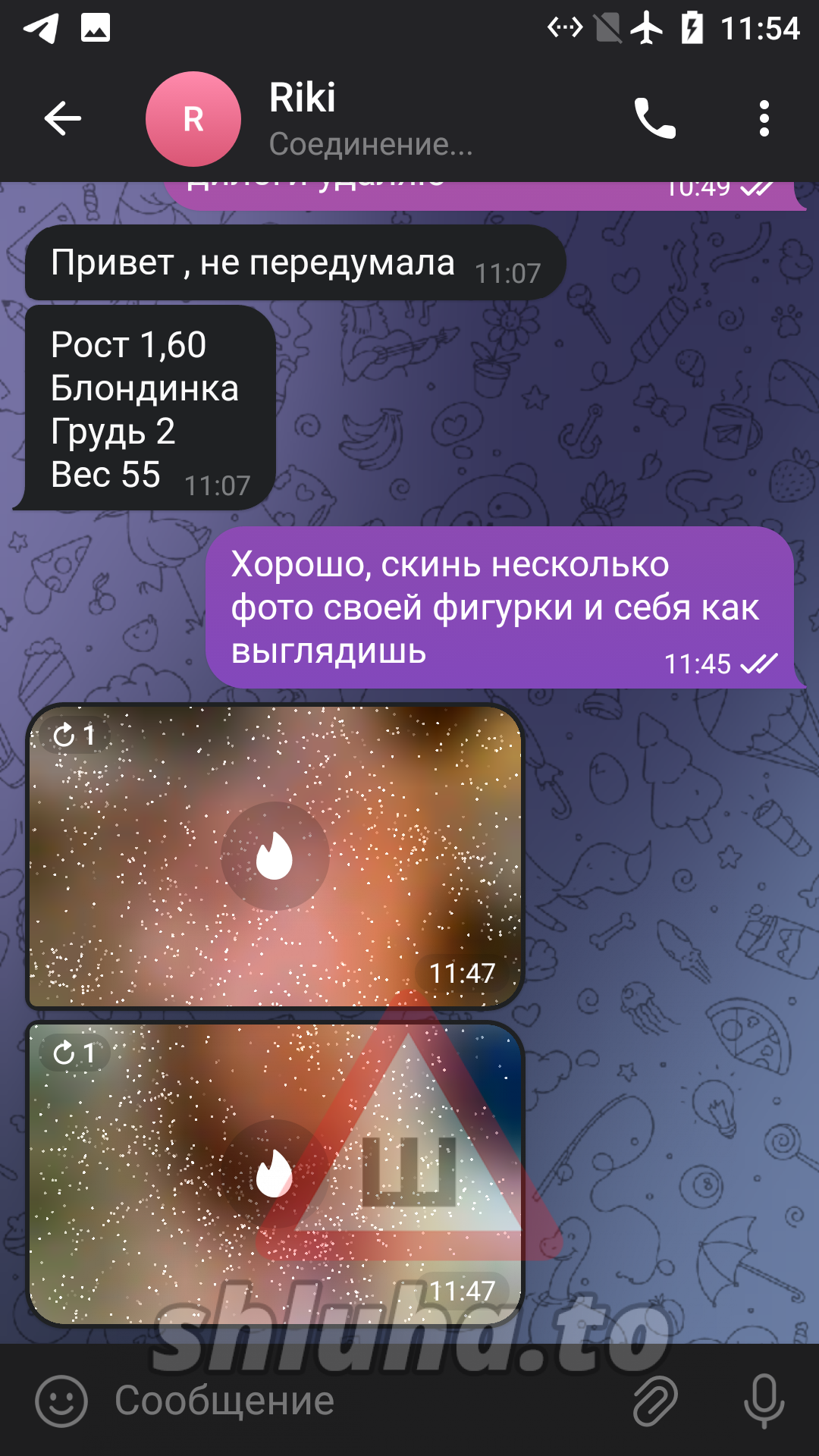Attach a file with the paperclip

pyautogui.click(x=655, y=1401)
